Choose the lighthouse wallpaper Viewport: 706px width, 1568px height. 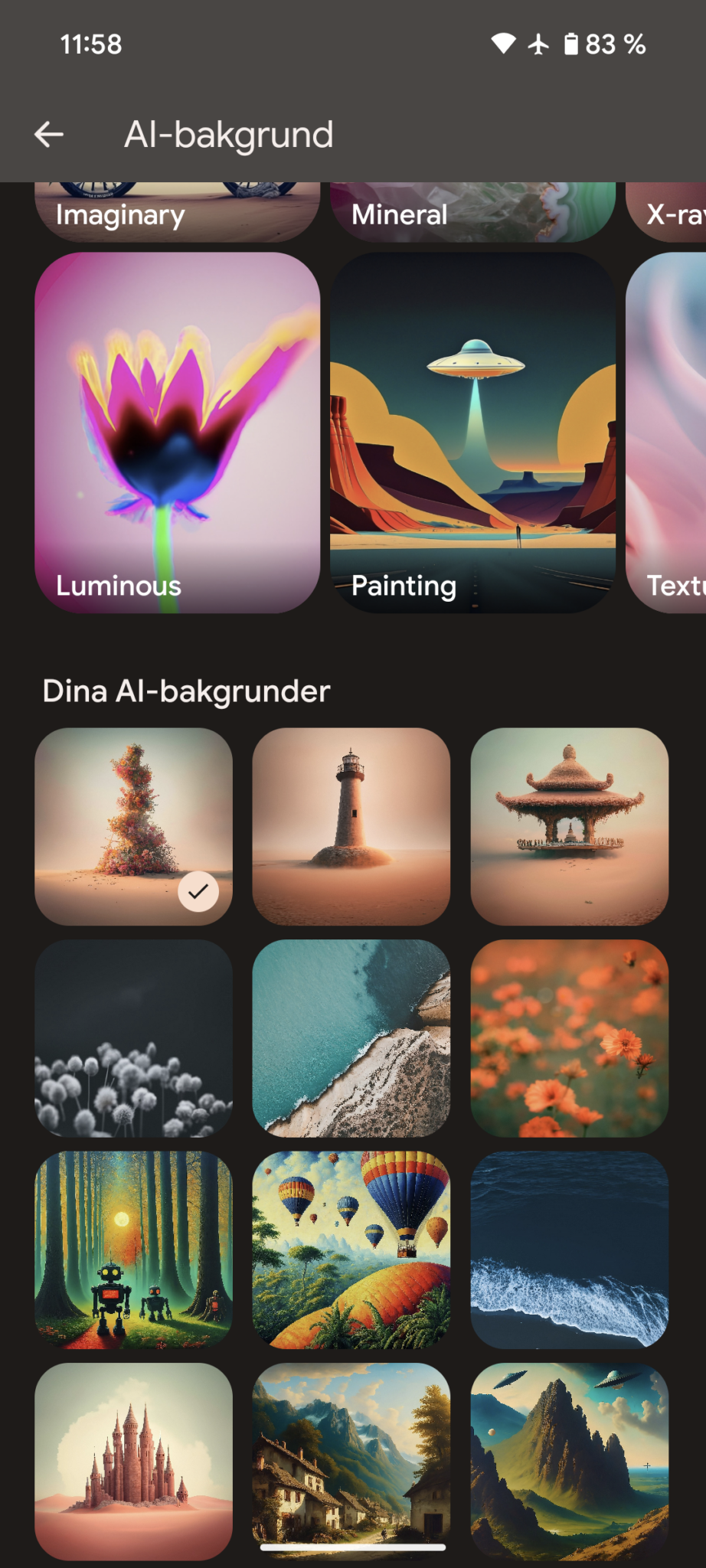coord(351,825)
